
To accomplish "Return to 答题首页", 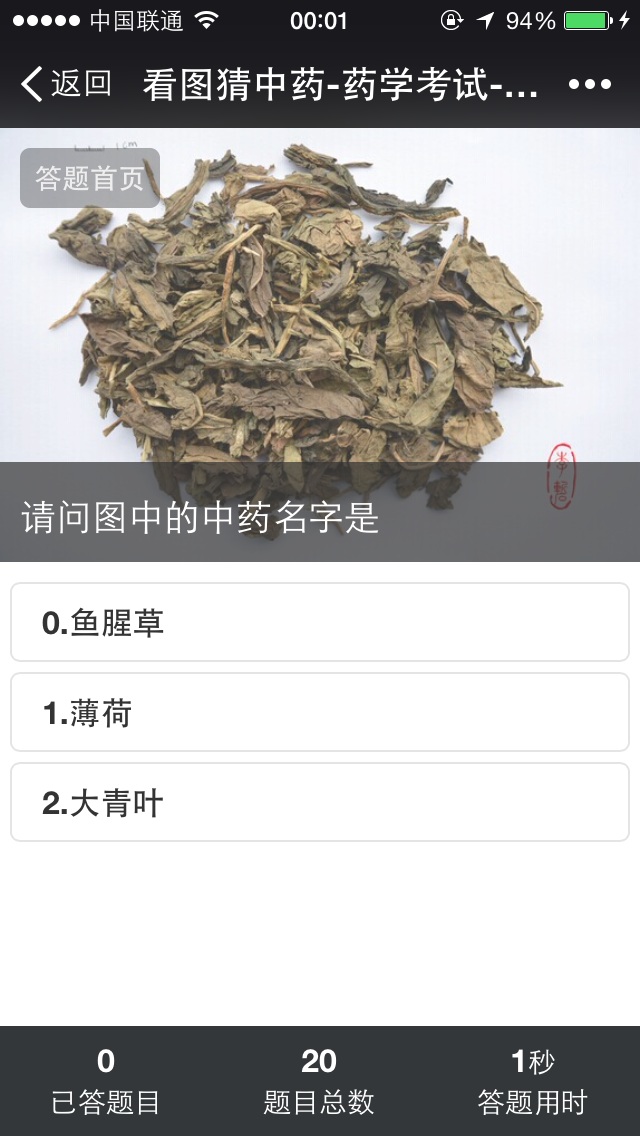I will click(90, 178).
